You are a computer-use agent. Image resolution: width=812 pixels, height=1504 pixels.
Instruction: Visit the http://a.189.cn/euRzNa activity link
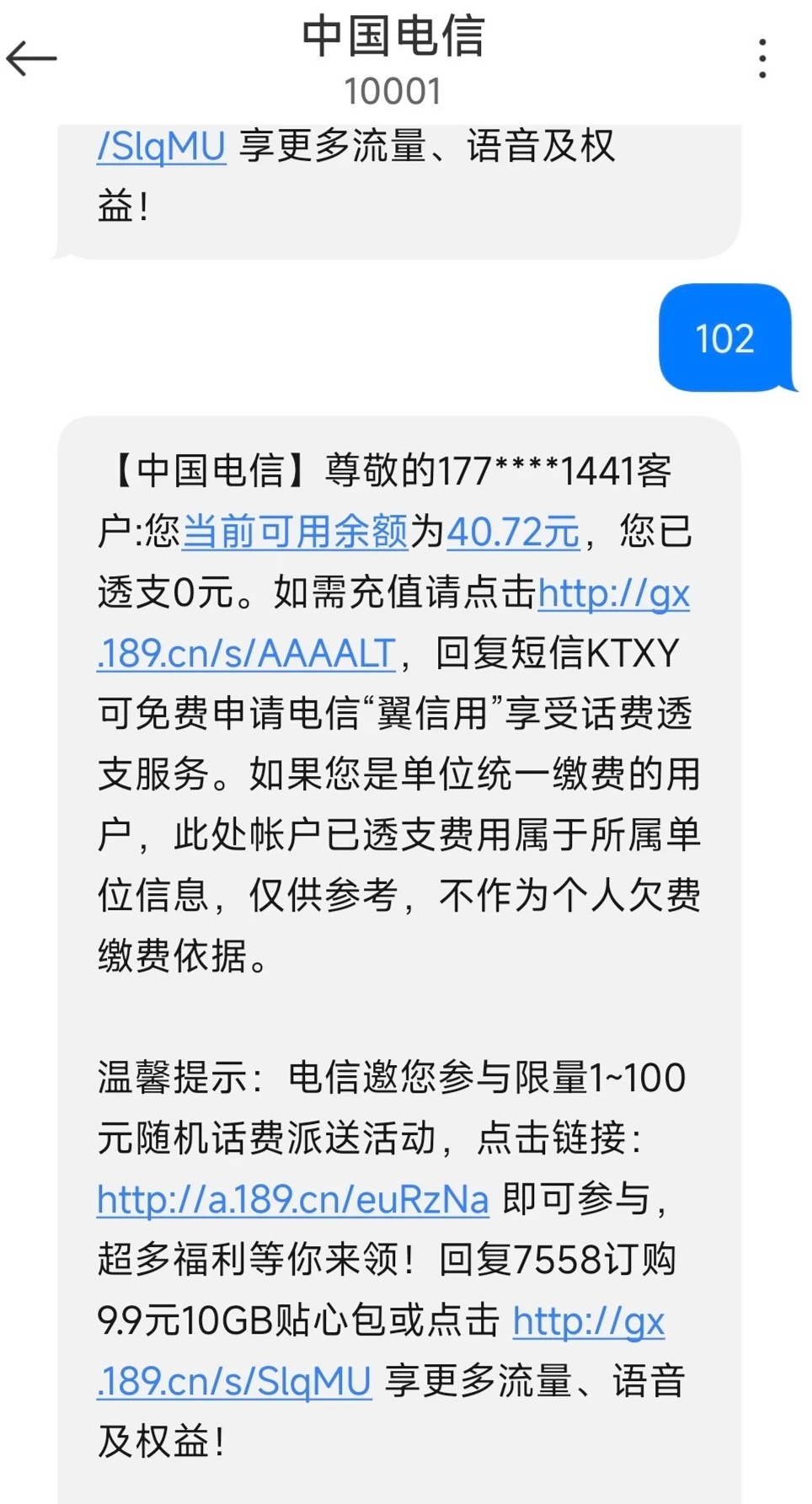[x=292, y=1199]
